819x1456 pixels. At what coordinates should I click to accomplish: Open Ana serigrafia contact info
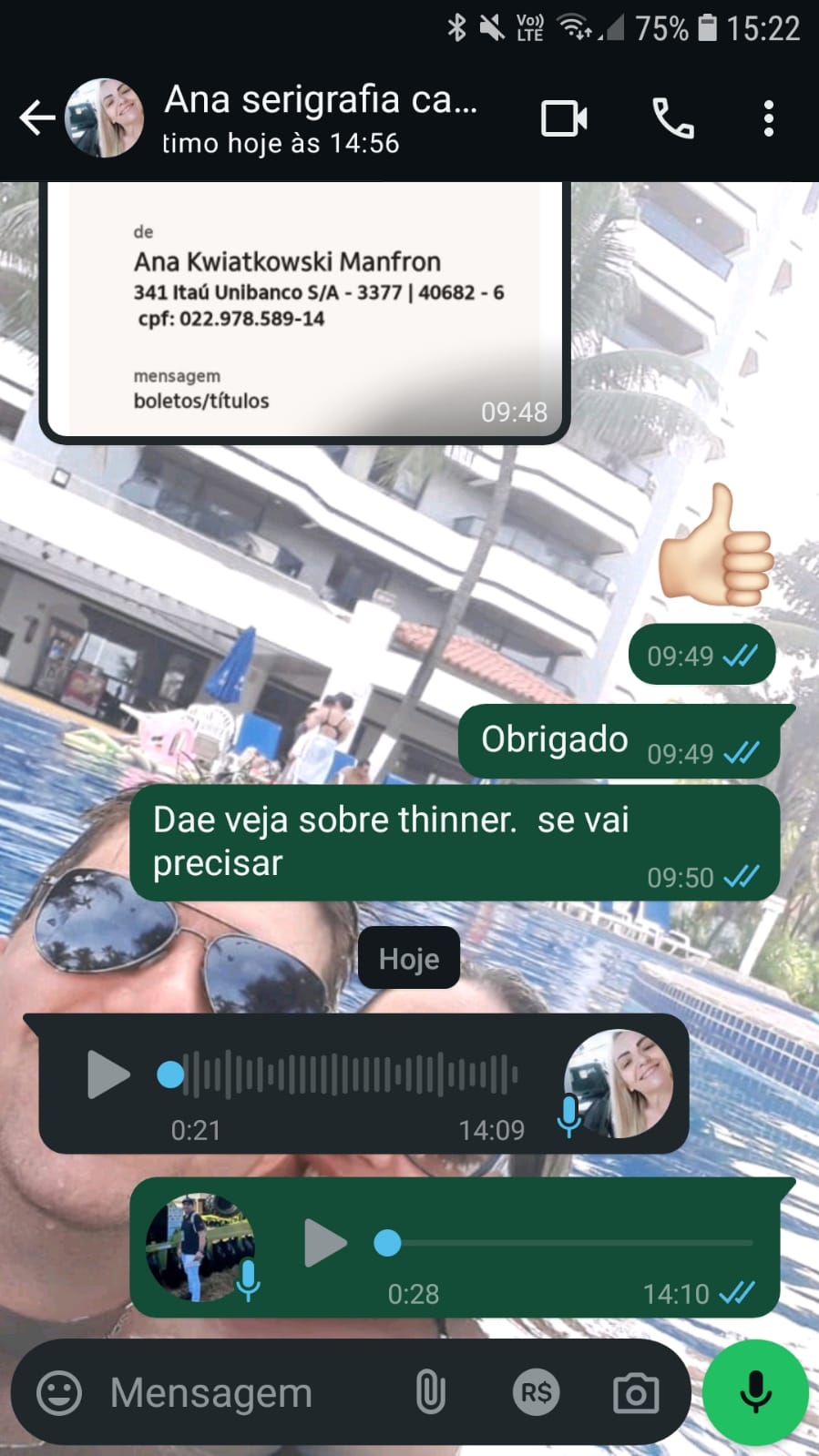[x=319, y=118]
